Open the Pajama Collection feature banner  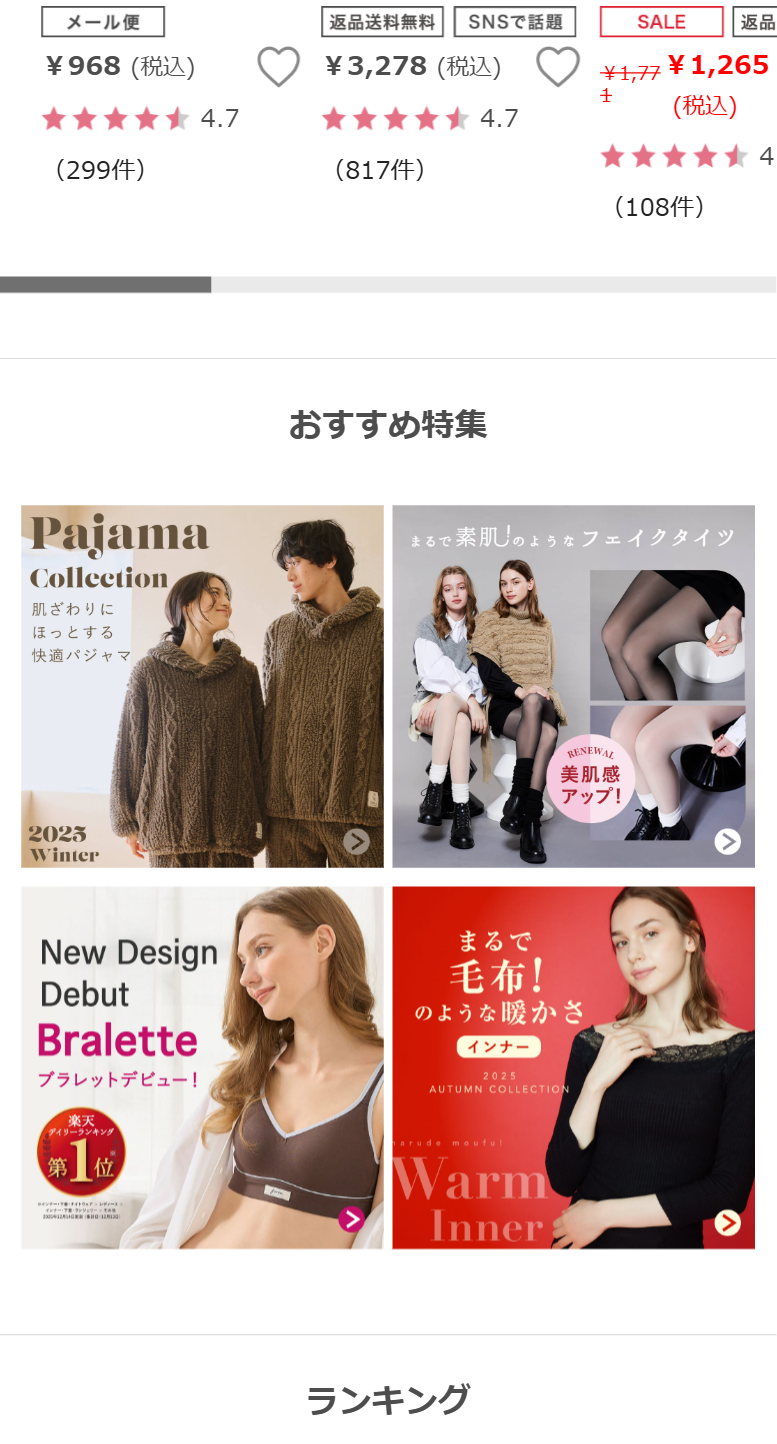(202, 686)
